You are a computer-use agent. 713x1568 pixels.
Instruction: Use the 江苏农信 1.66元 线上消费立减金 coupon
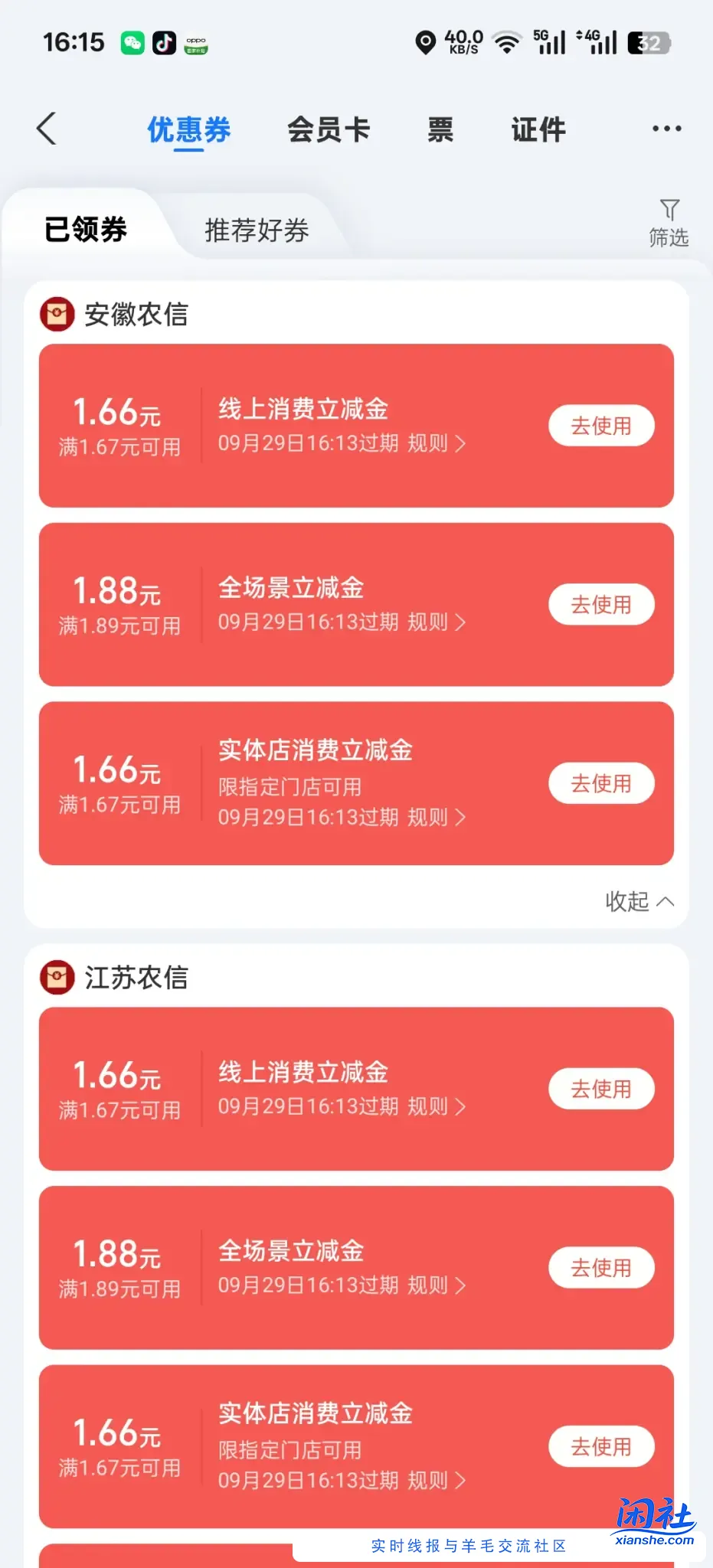point(601,1088)
